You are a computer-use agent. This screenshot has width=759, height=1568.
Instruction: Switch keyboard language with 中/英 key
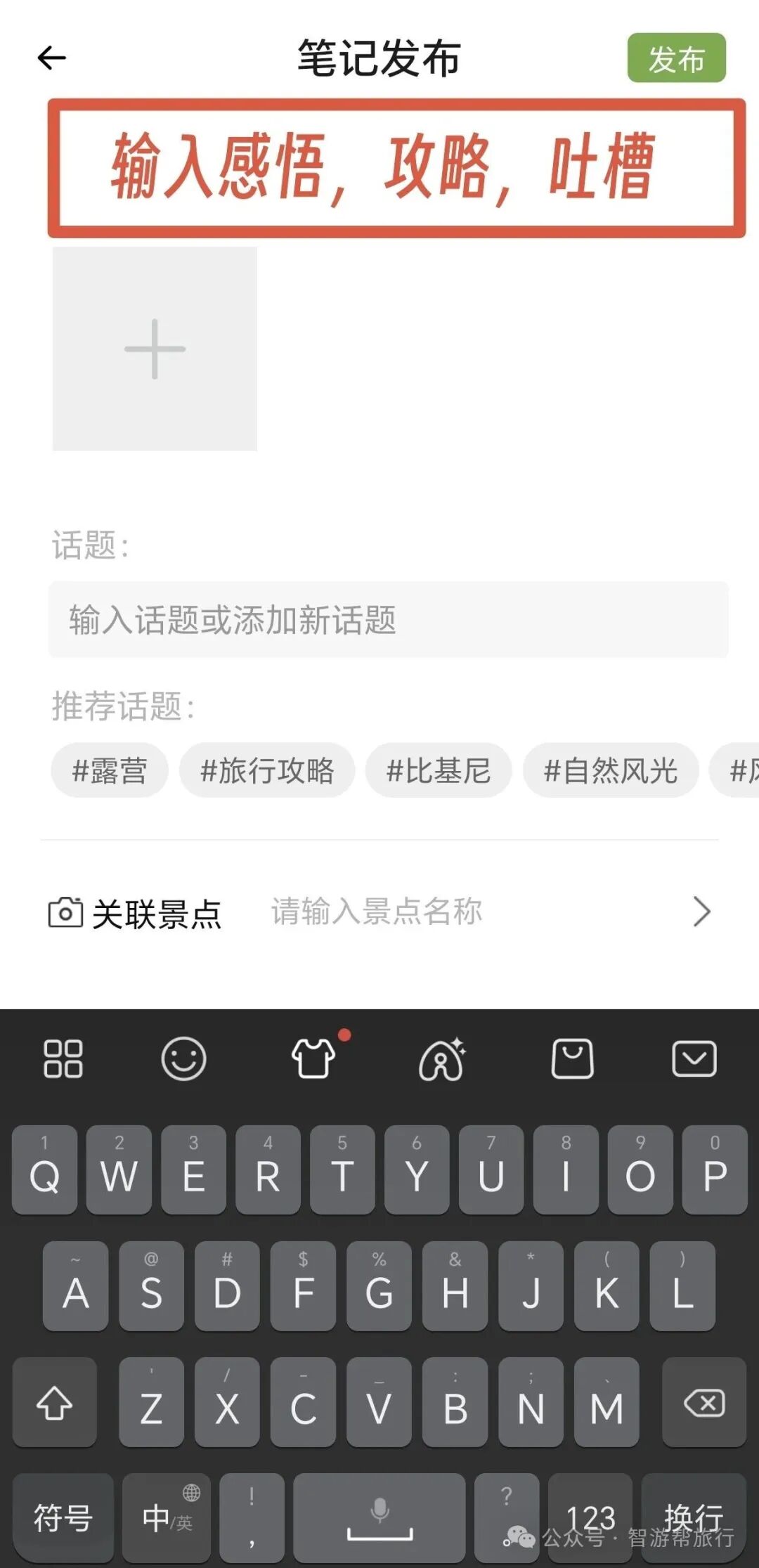[167, 1517]
